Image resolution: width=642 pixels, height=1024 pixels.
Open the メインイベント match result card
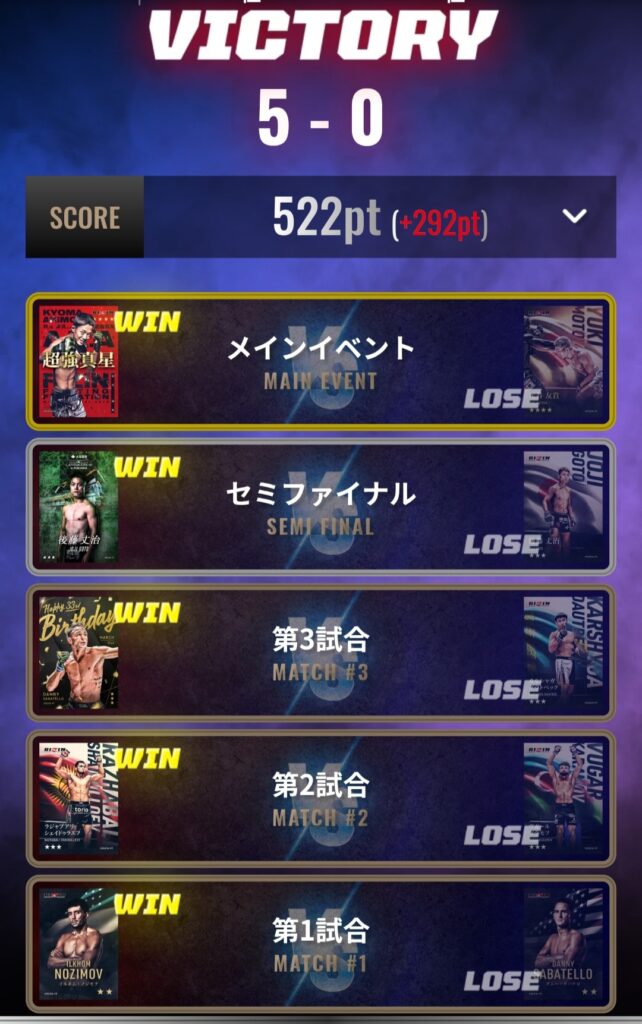(x=320, y=361)
